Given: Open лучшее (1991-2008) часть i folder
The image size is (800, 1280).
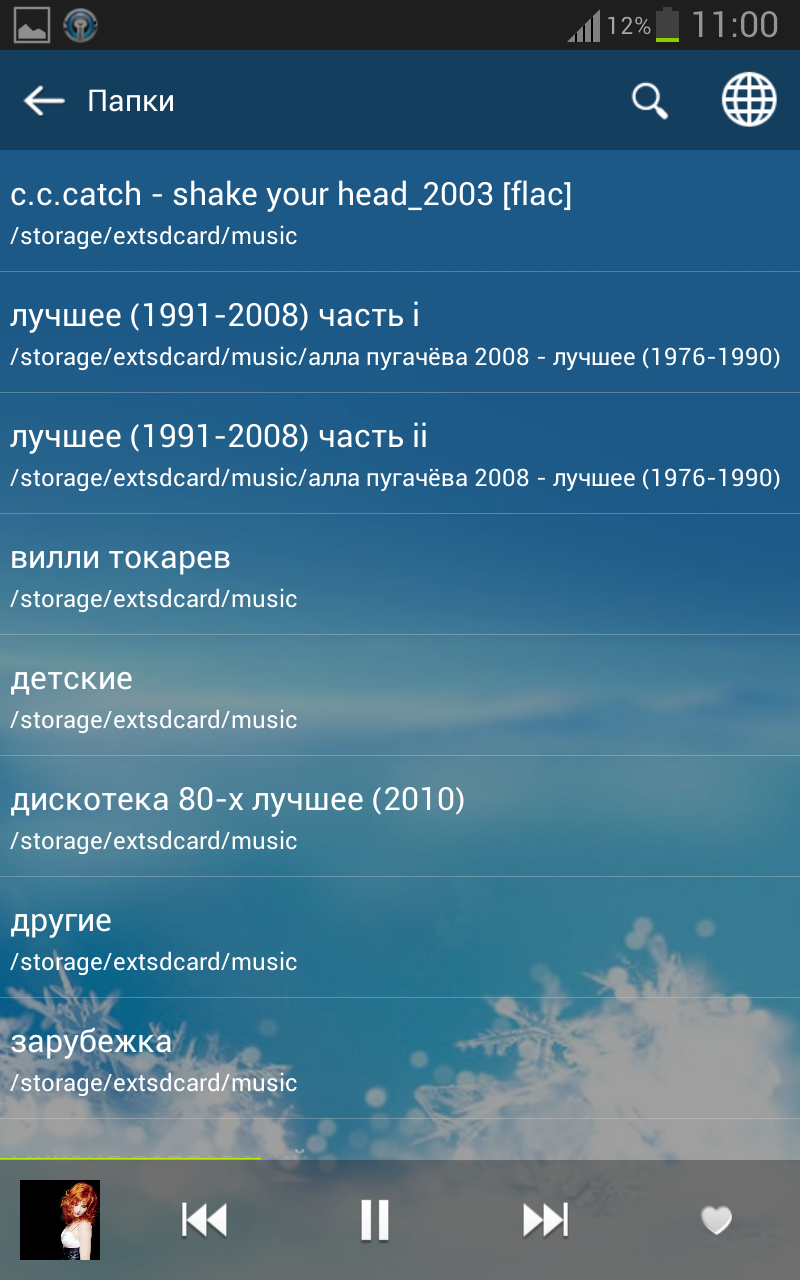Looking at the screenshot, I should [400, 333].
